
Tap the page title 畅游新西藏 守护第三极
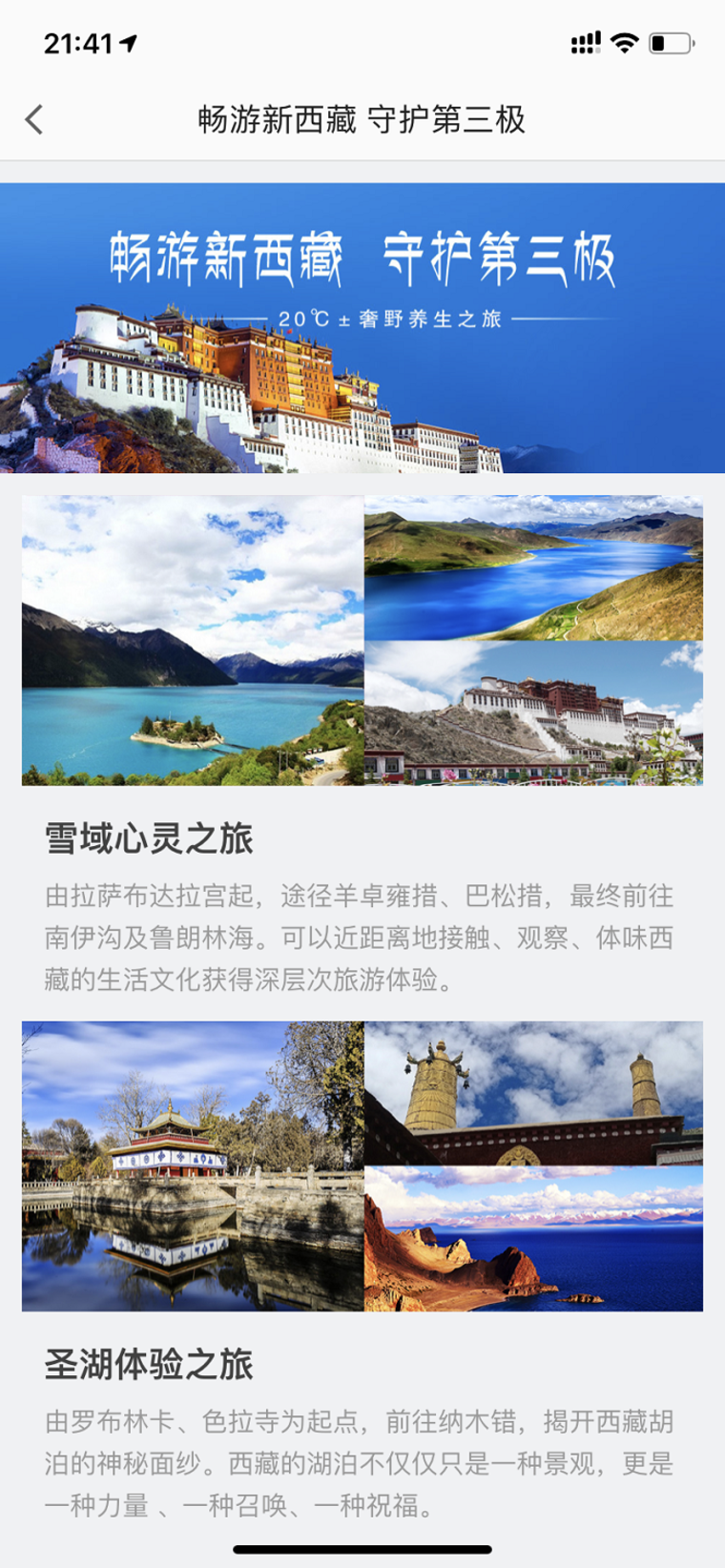tap(362, 116)
